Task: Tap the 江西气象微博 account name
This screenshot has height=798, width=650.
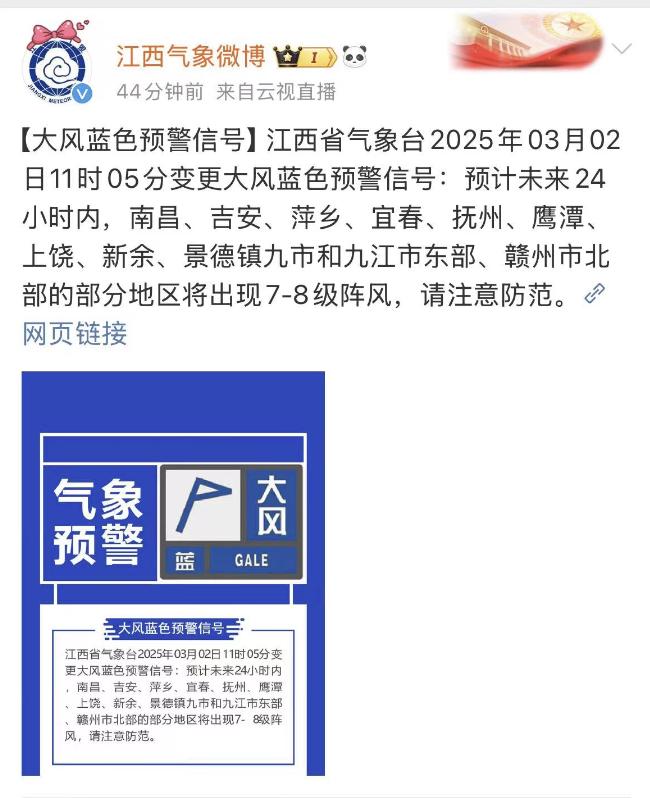Action: coord(191,56)
